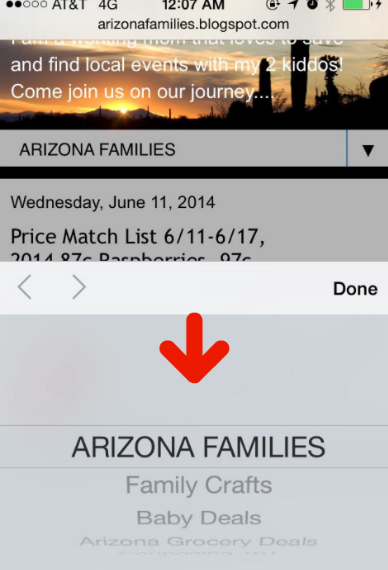Select Baby Deals in the picker

click(x=199, y=518)
